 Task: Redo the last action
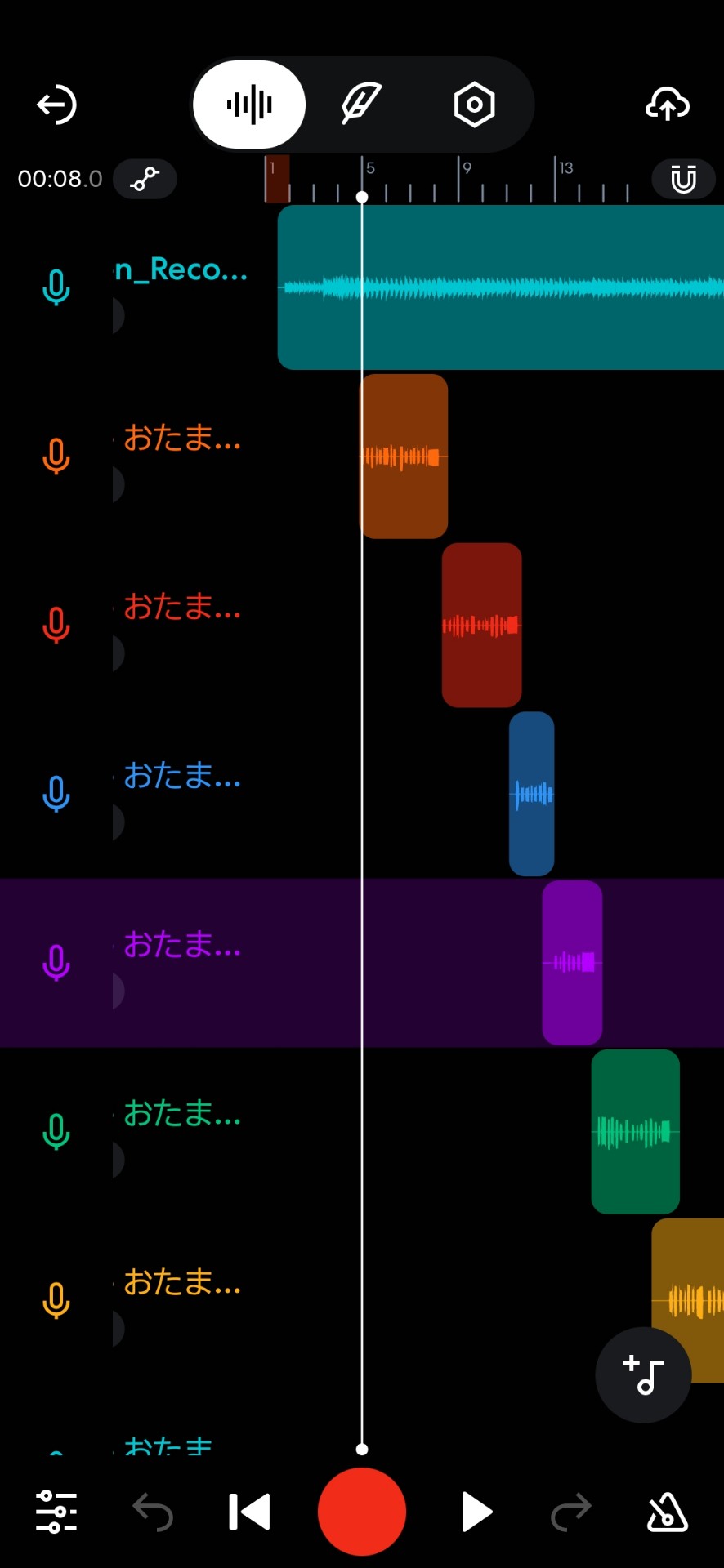pyautogui.click(x=571, y=1512)
